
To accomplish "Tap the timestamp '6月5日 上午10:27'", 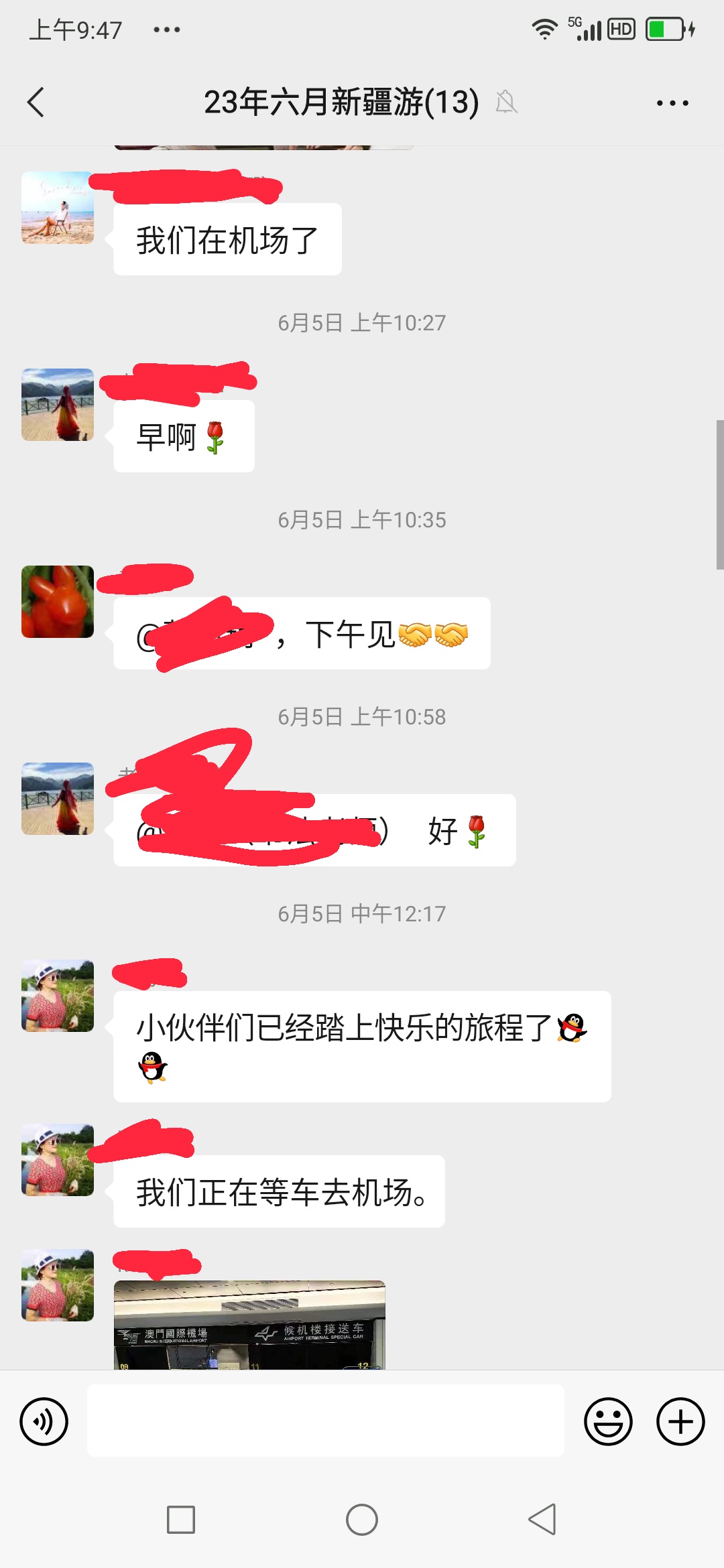I will click(361, 321).
